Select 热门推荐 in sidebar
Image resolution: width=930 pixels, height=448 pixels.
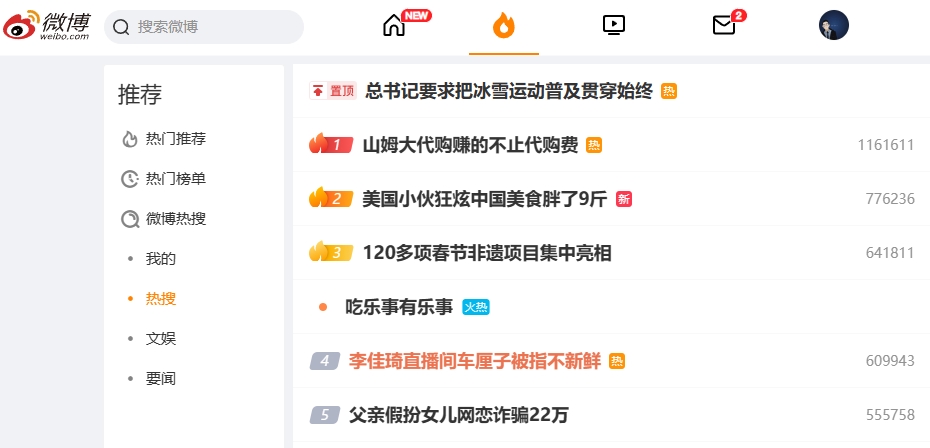click(175, 139)
